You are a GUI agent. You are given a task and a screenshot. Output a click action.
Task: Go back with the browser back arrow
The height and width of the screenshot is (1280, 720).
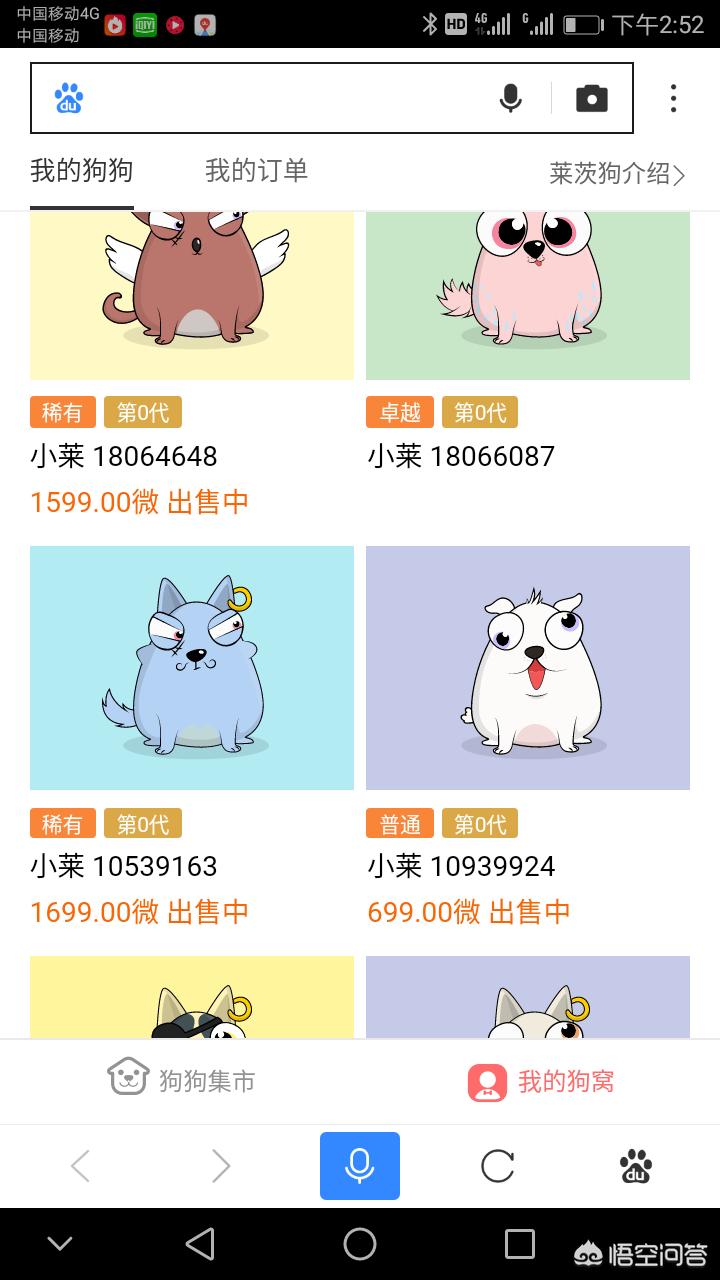(x=81, y=1166)
